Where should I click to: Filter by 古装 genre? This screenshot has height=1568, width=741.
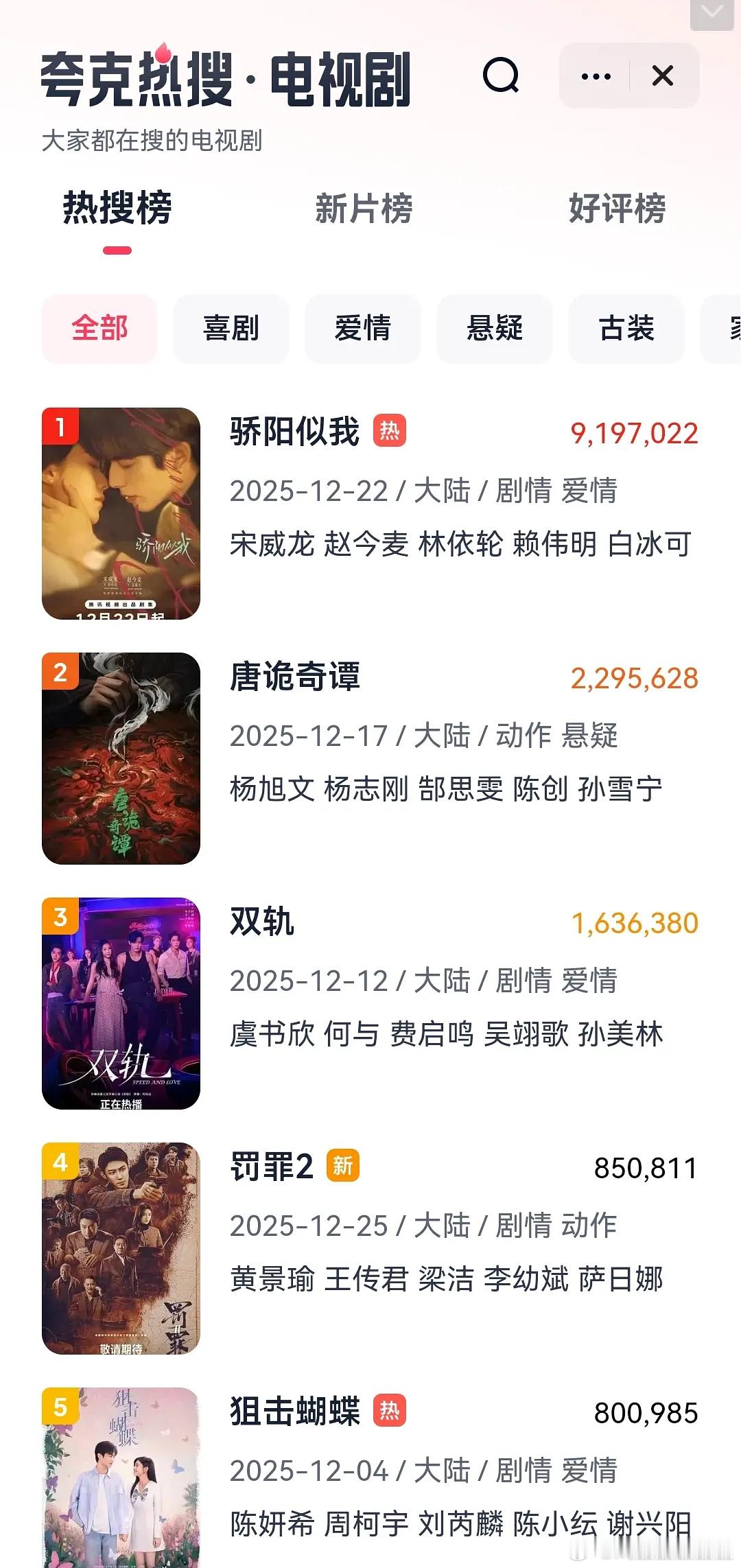pyautogui.click(x=626, y=329)
